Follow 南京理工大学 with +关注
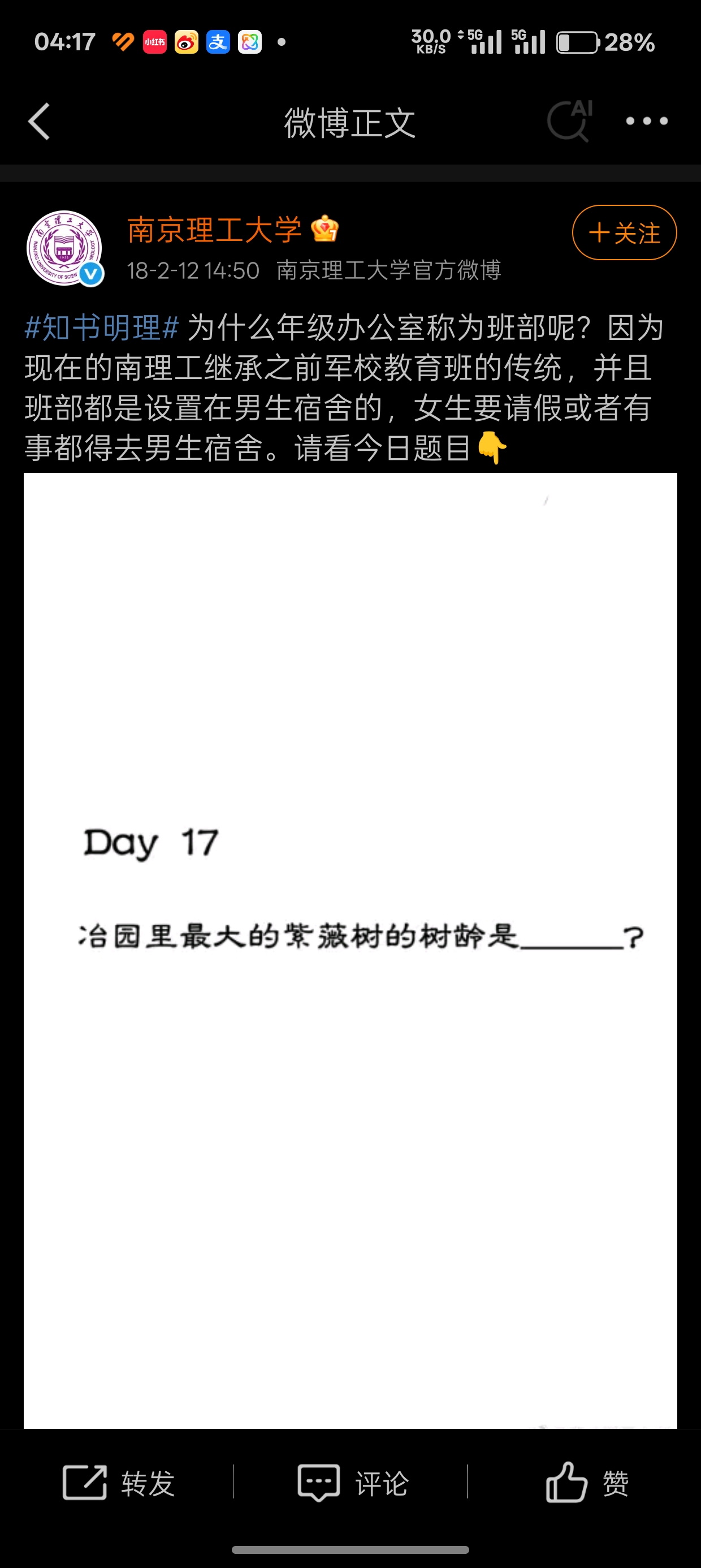The width and height of the screenshot is (701, 1568). [x=624, y=232]
